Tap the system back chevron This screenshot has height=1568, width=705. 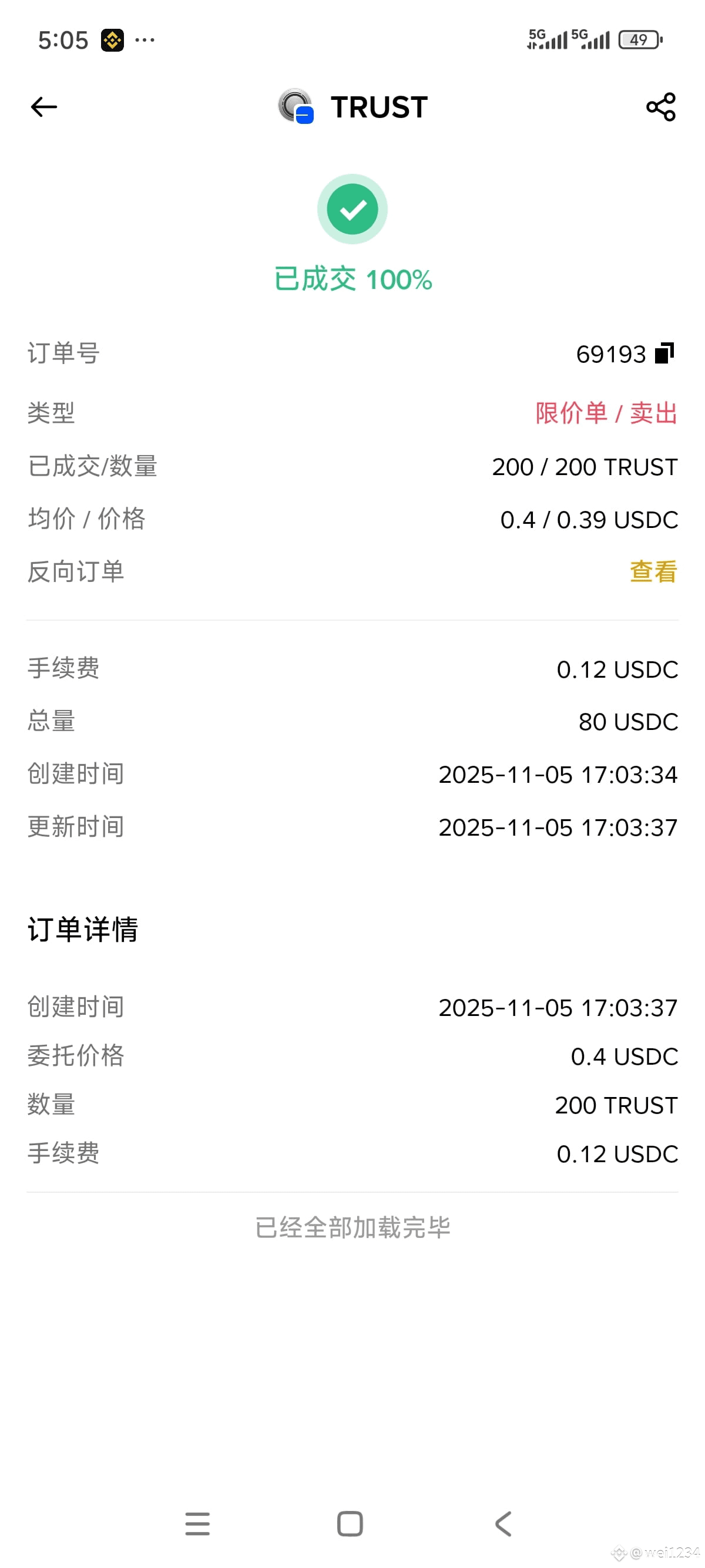click(x=503, y=1524)
